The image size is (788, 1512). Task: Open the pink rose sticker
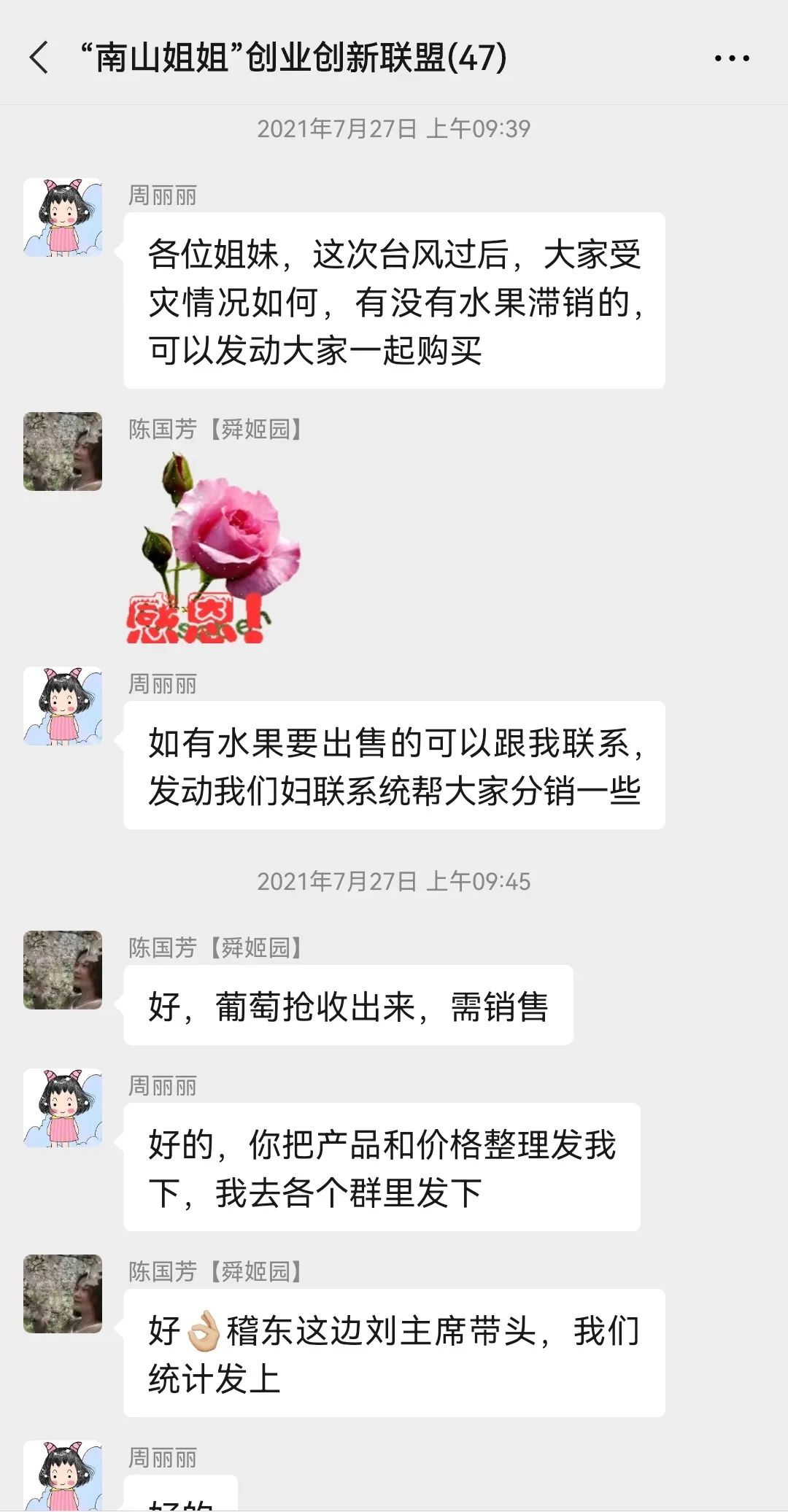coord(212,547)
